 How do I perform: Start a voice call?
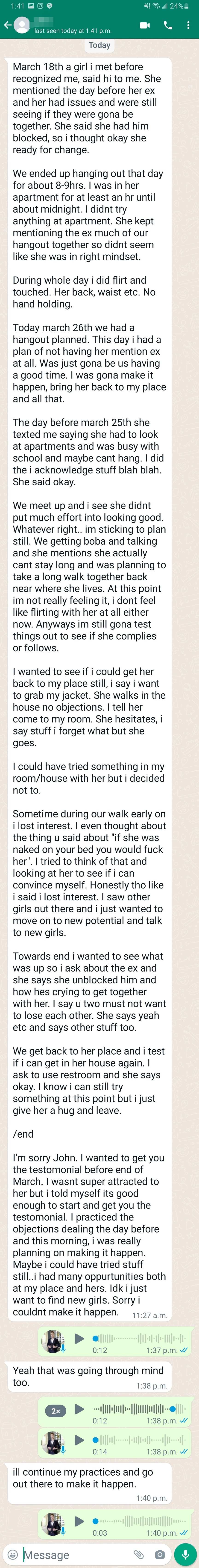click(168, 26)
